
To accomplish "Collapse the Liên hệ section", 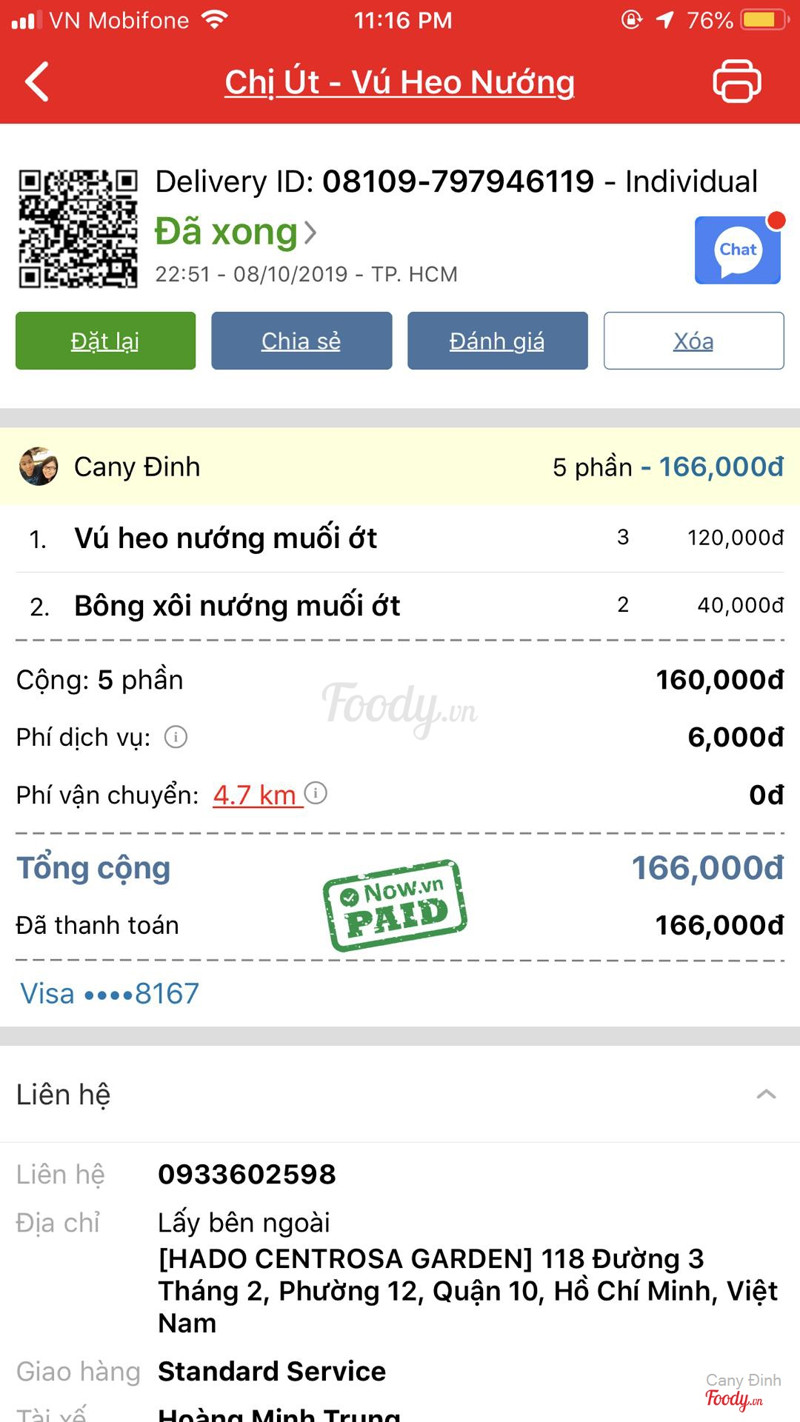I will [x=766, y=1094].
